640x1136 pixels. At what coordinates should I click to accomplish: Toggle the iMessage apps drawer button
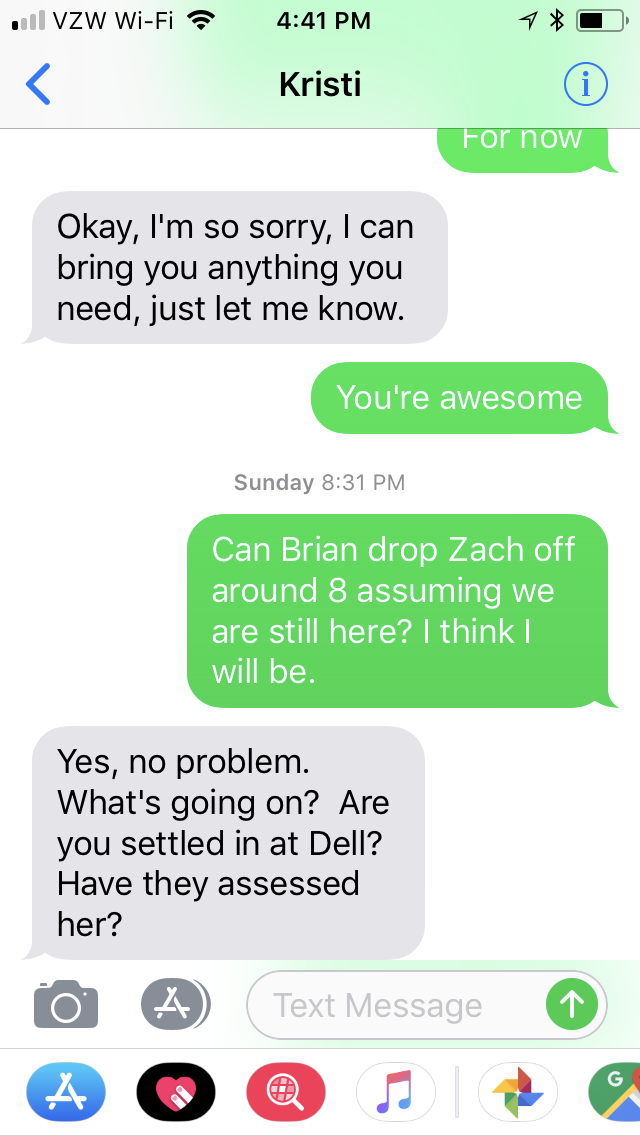(174, 1003)
